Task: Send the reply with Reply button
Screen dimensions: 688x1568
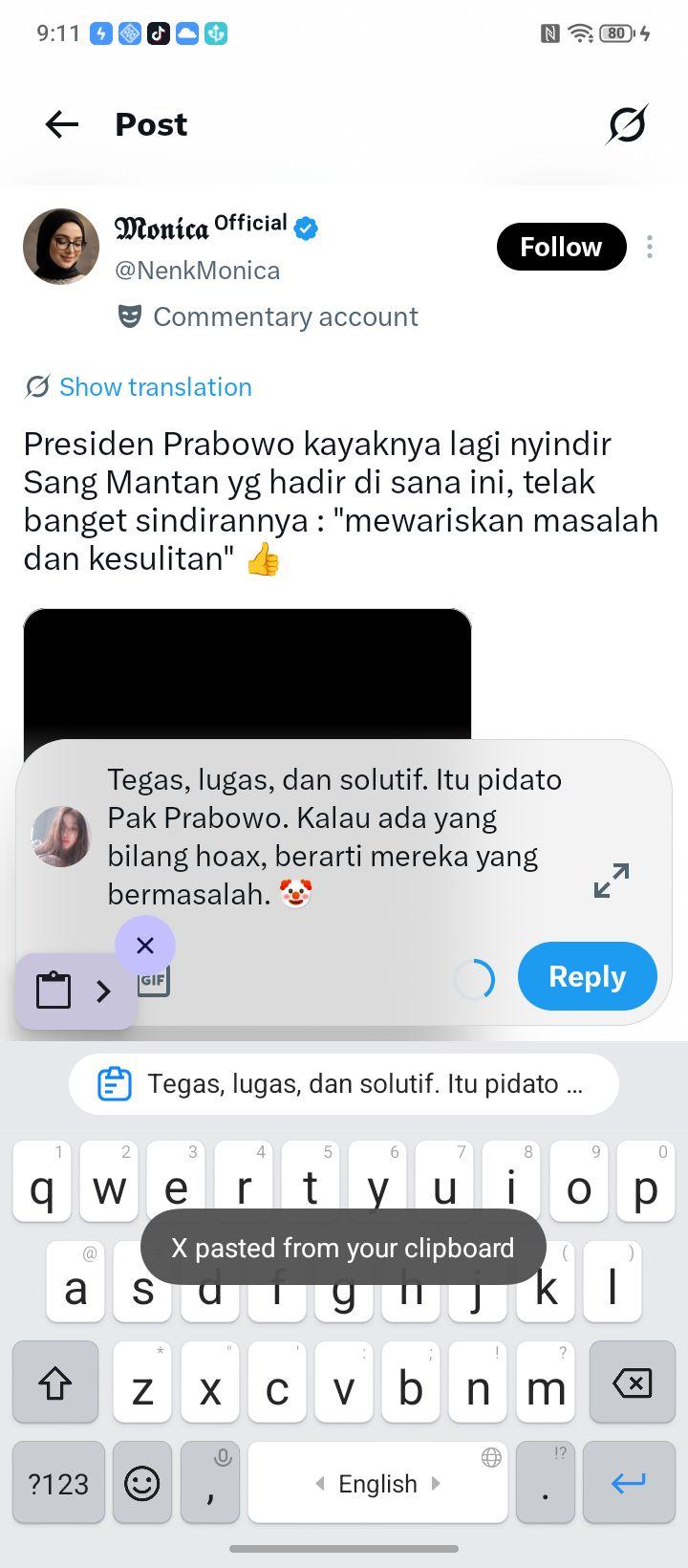Action: pyautogui.click(x=587, y=976)
